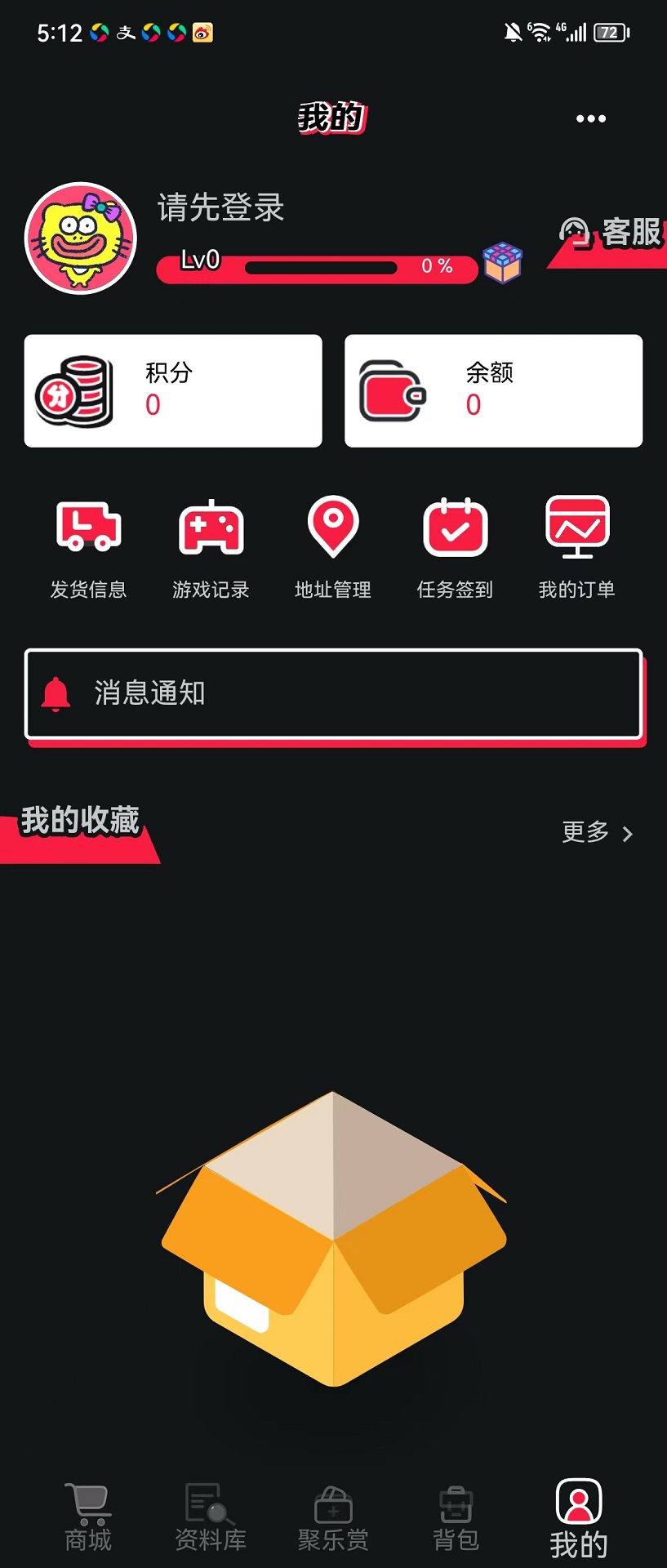Open 地址管理 address management

click(x=332, y=543)
